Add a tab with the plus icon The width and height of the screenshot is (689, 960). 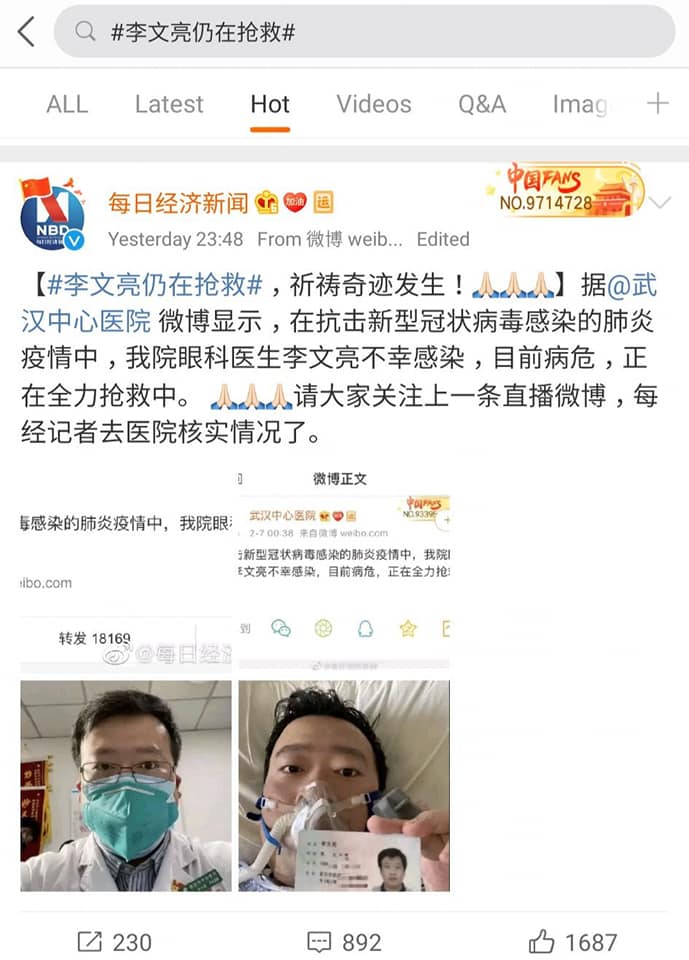click(657, 103)
